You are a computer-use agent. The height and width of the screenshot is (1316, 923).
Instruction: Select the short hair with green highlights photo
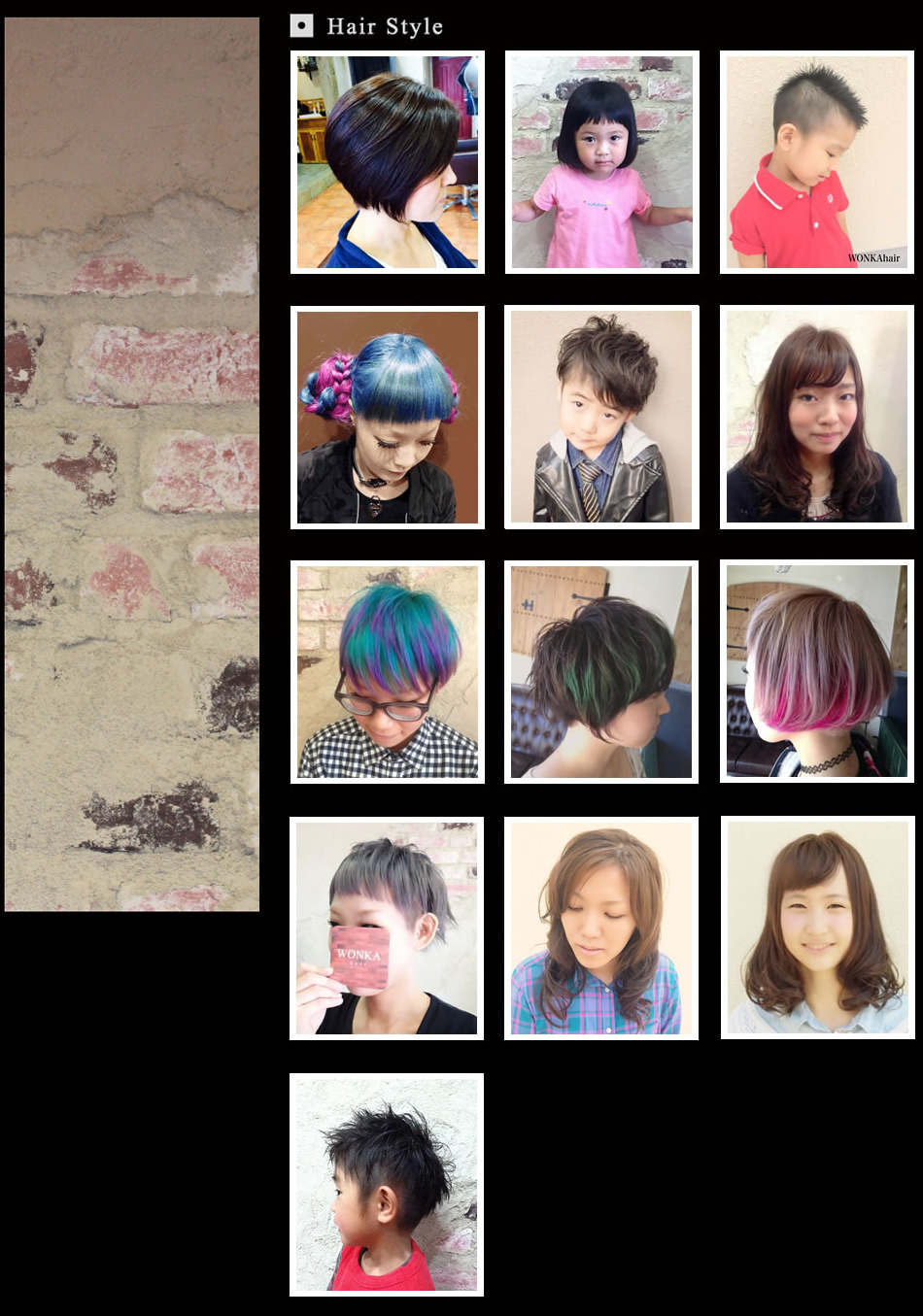601,672
